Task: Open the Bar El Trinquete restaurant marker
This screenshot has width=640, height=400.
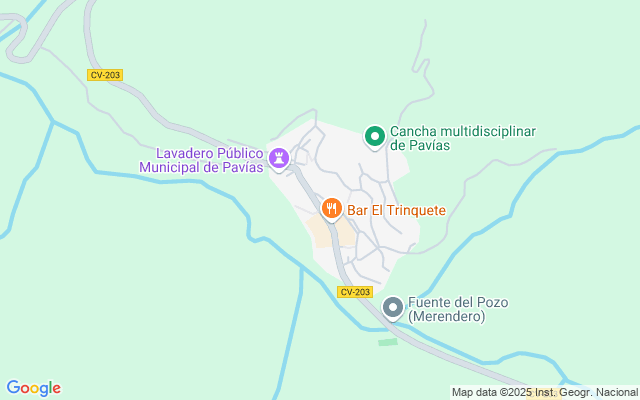Action: (x=331, y=208)
